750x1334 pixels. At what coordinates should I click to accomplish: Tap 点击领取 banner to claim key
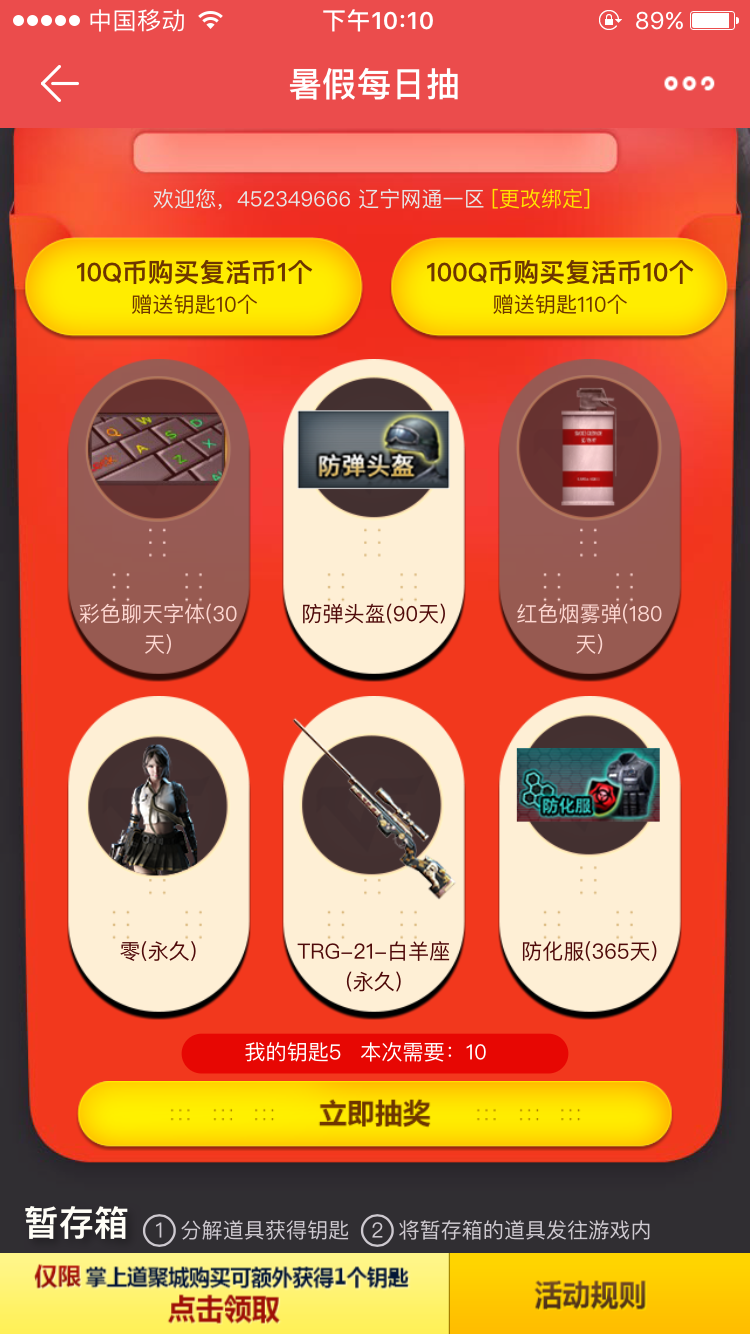click(224, 1294)
